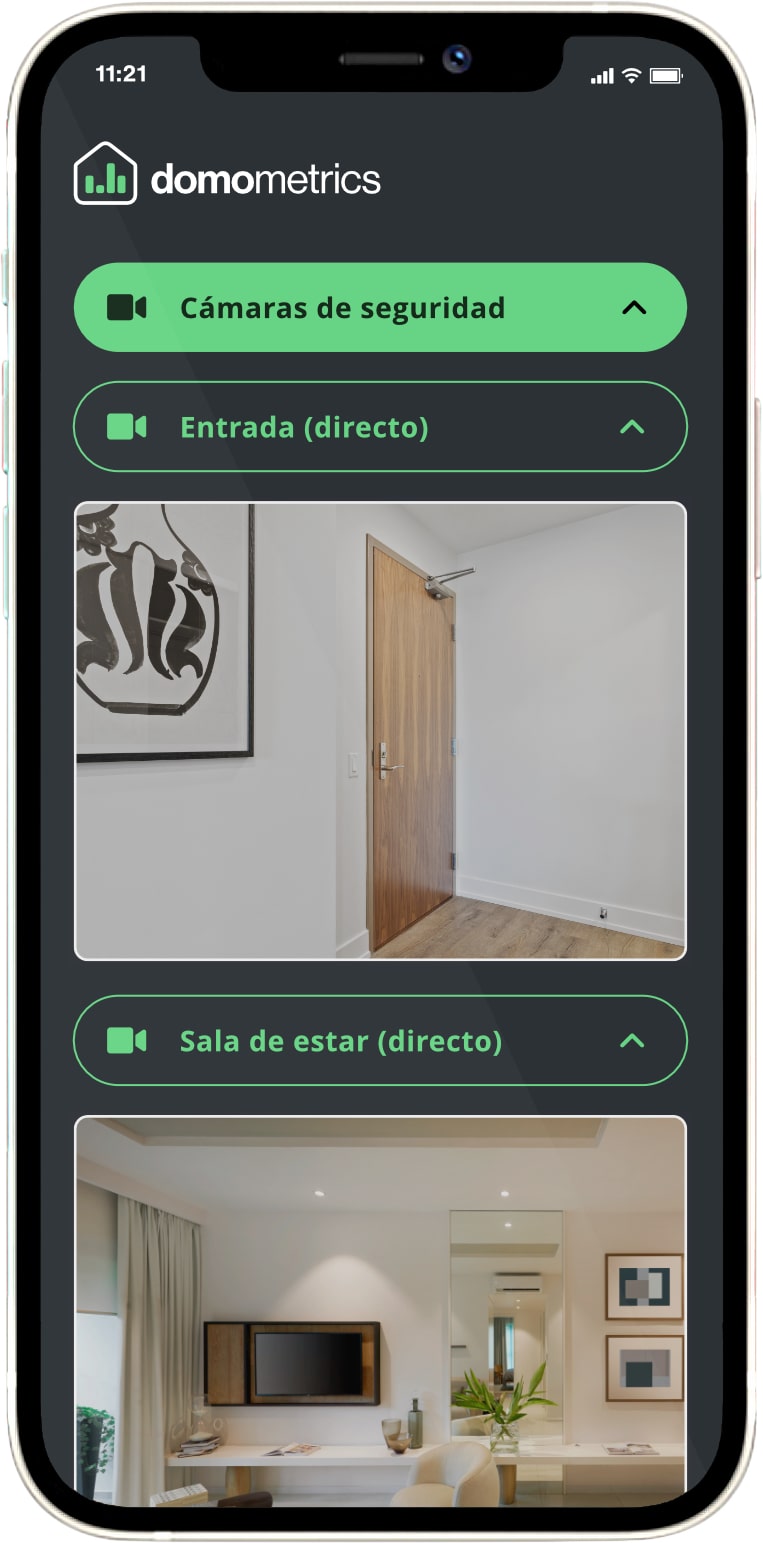The image size is (763, 1543).
Task: Collapse the Cámaras de seguridad section
Action: 633,308
